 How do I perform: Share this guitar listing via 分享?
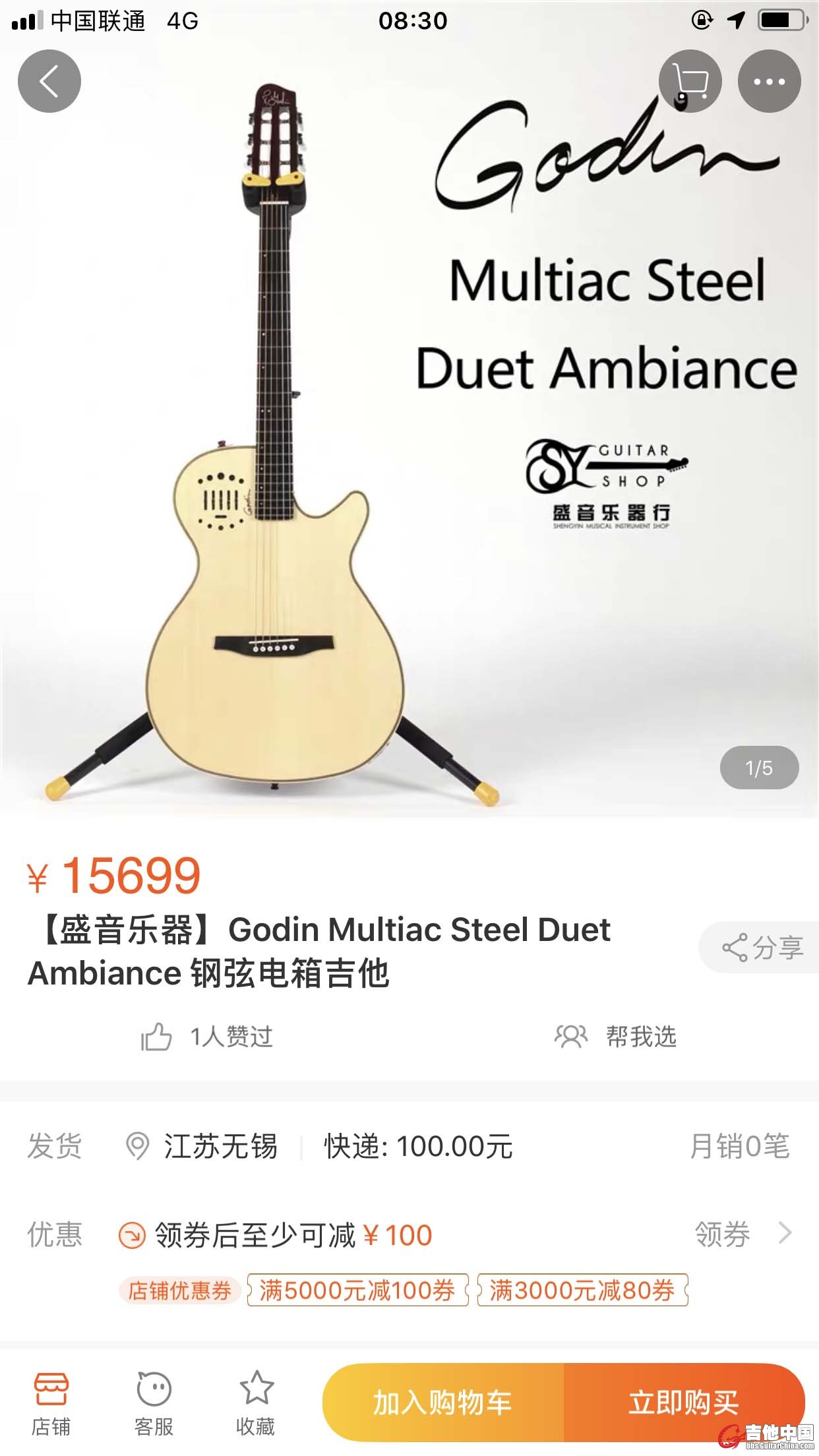click(x=762, y=948)
